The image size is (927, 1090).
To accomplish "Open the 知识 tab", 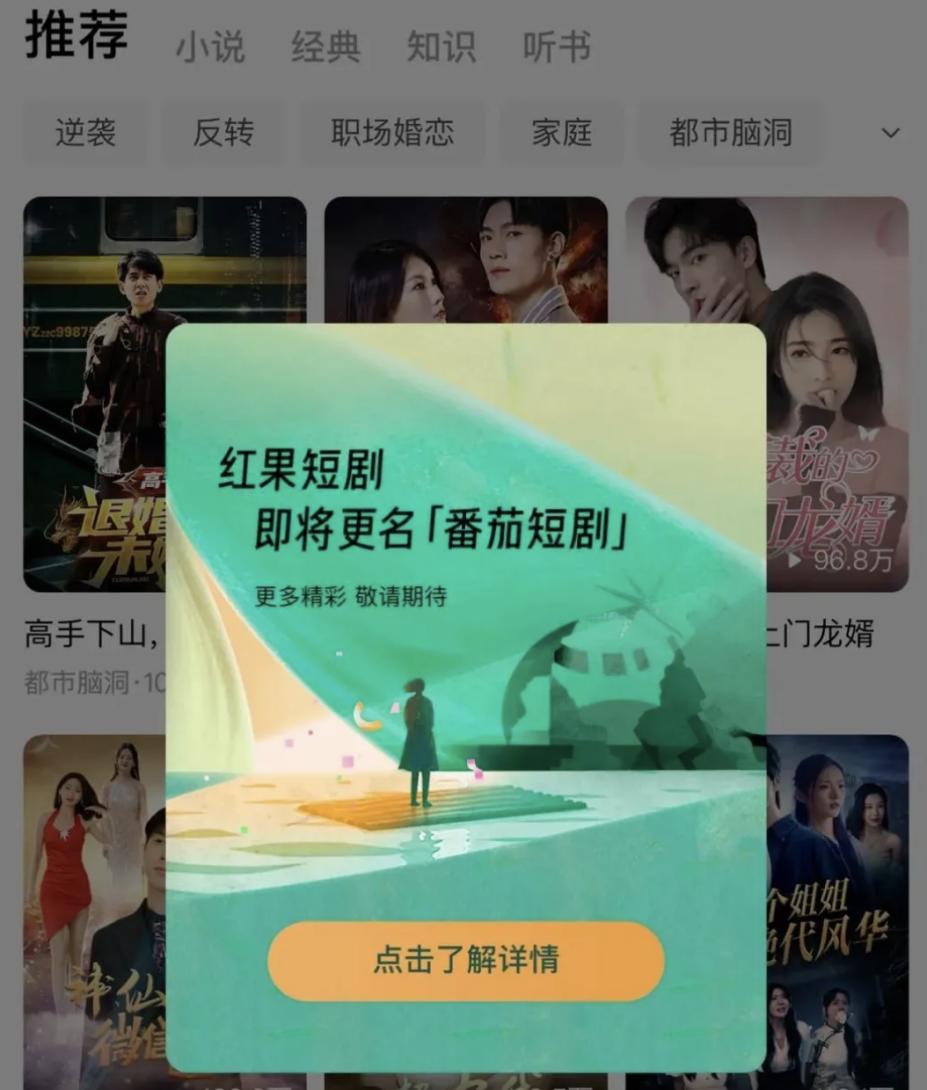I will click(441, 47).
